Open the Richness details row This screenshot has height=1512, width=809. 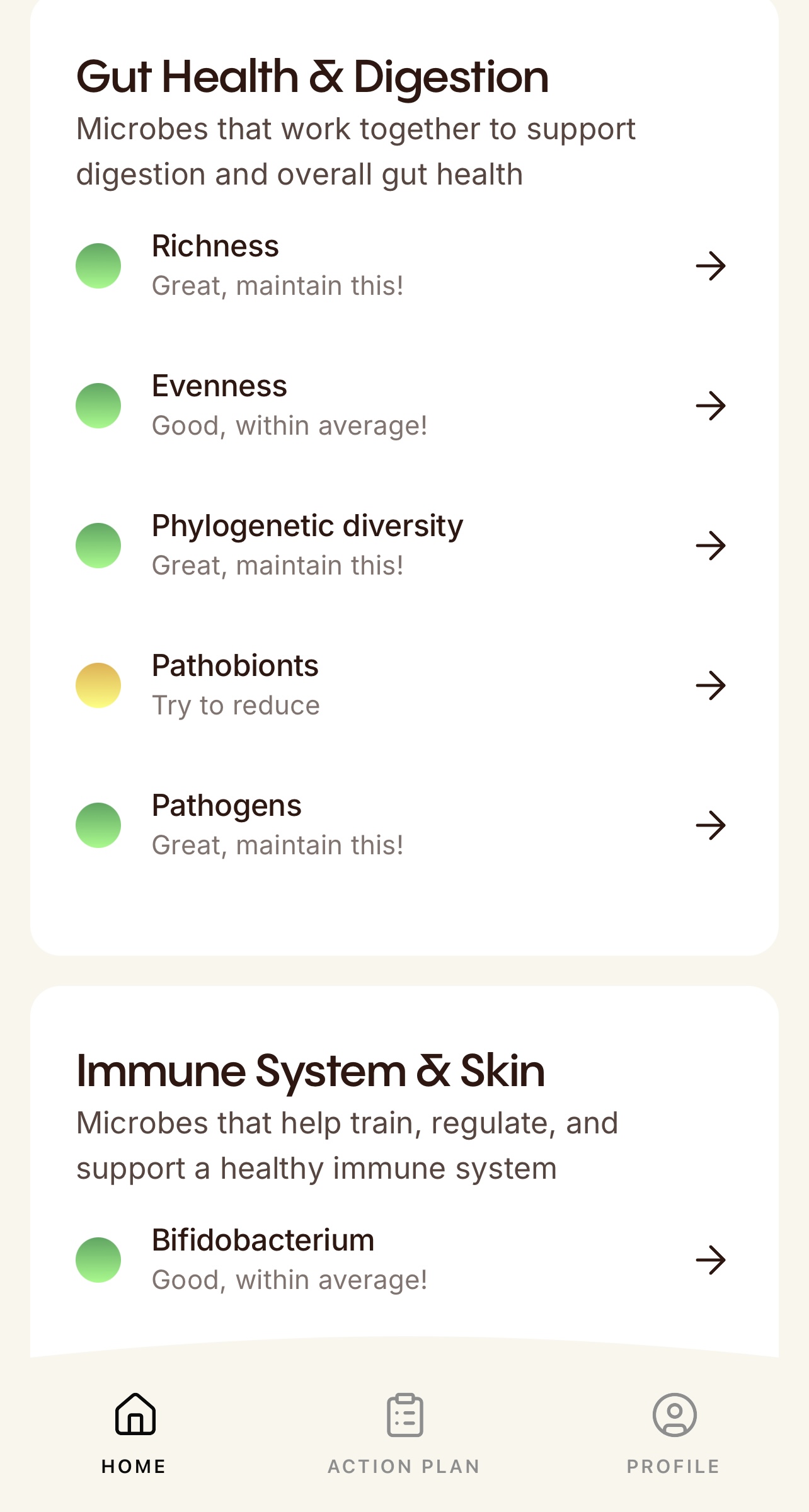[x=403, y=266]
